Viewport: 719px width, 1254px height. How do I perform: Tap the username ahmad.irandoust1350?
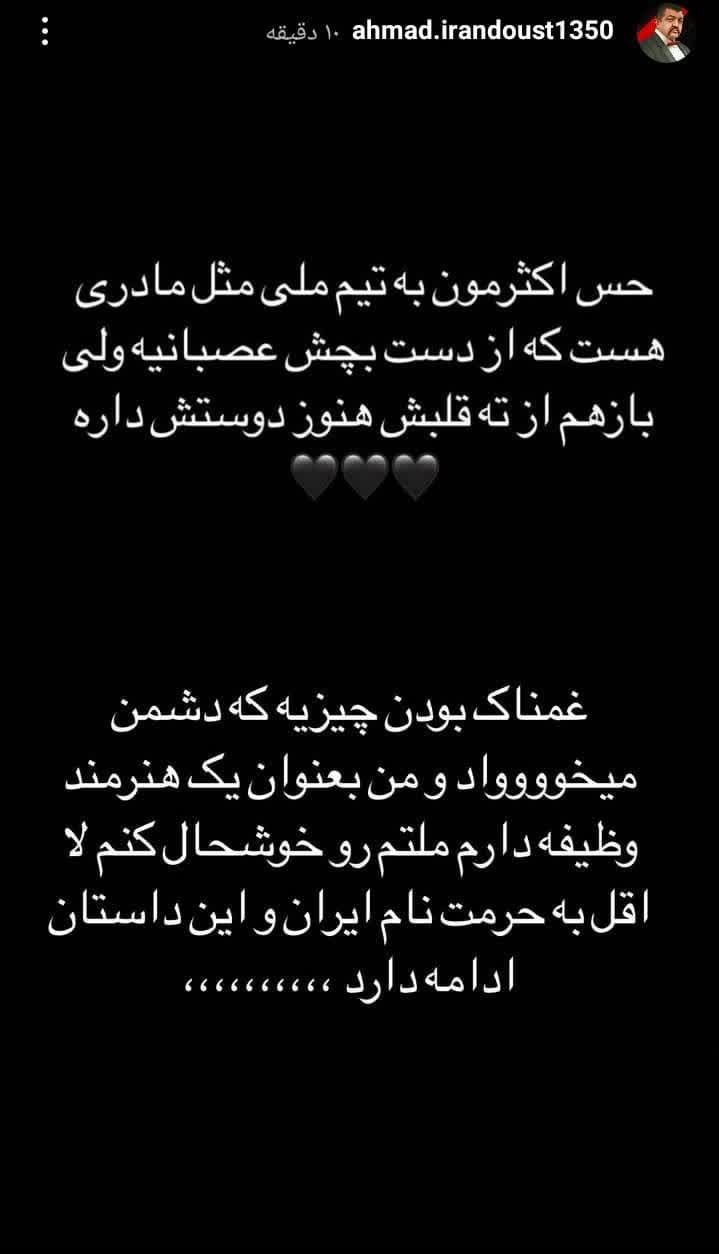(483, 31)
